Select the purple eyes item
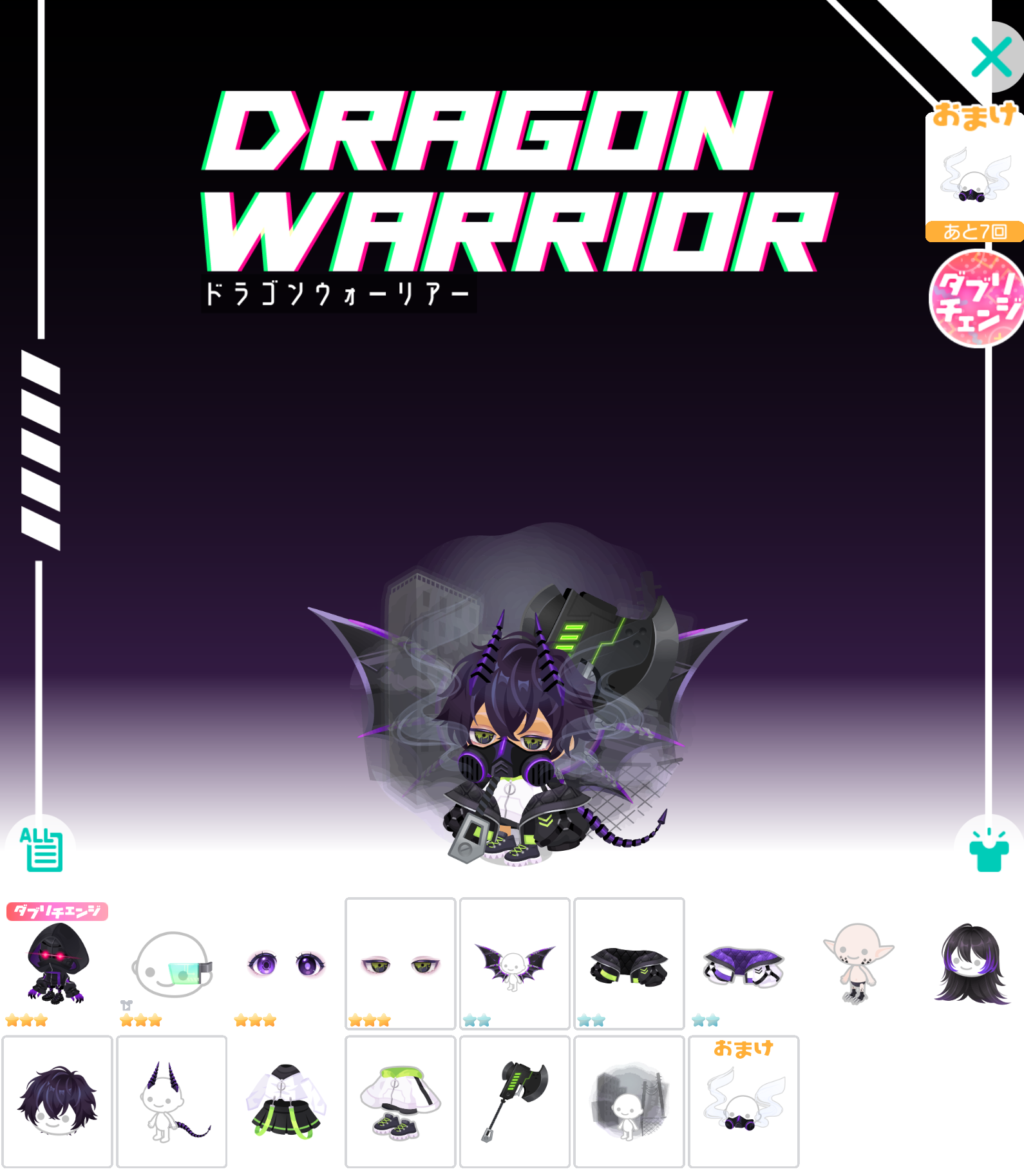 [x=286, y=964]
